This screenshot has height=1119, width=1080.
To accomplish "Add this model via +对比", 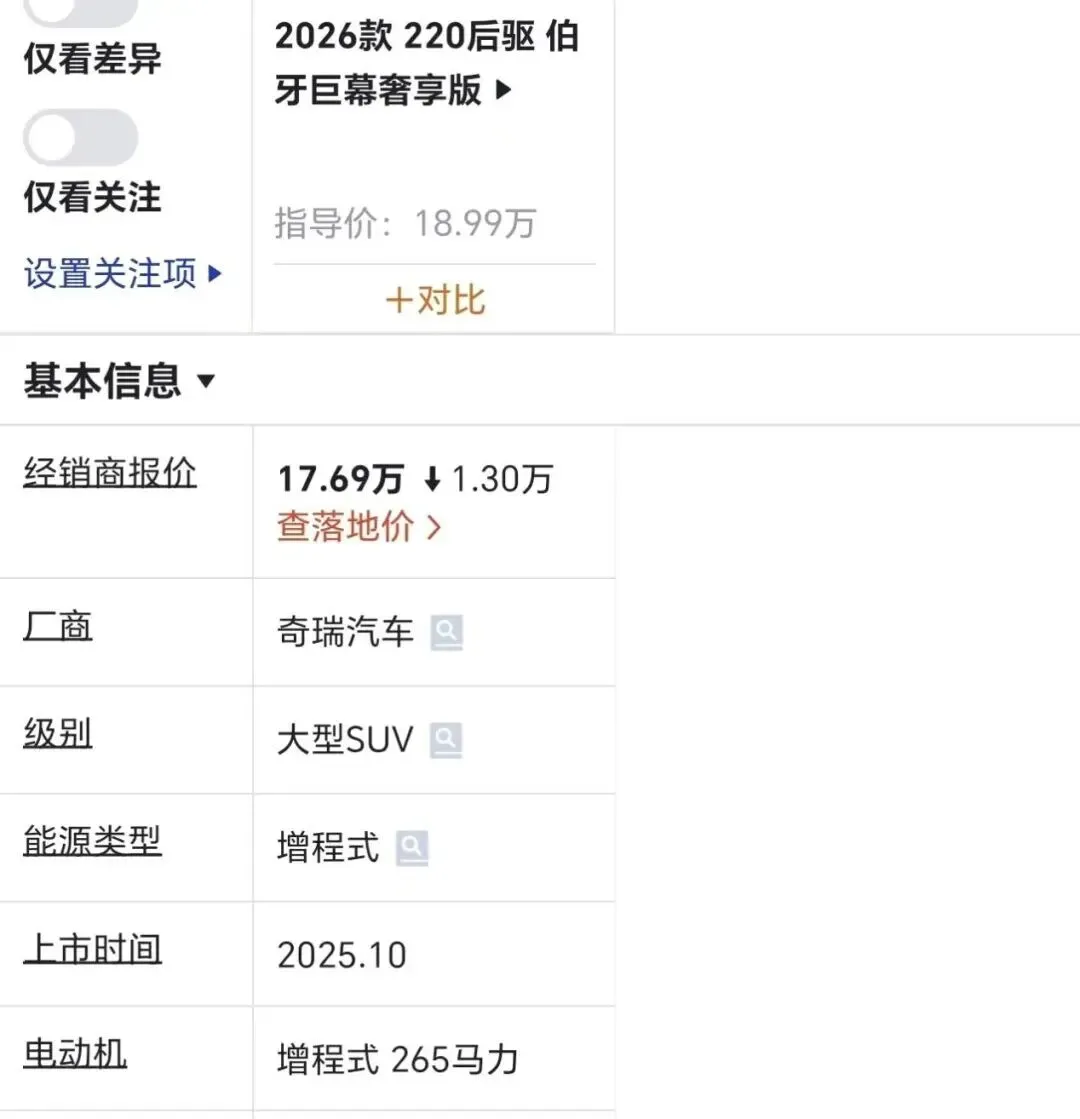I will [435, 300].
